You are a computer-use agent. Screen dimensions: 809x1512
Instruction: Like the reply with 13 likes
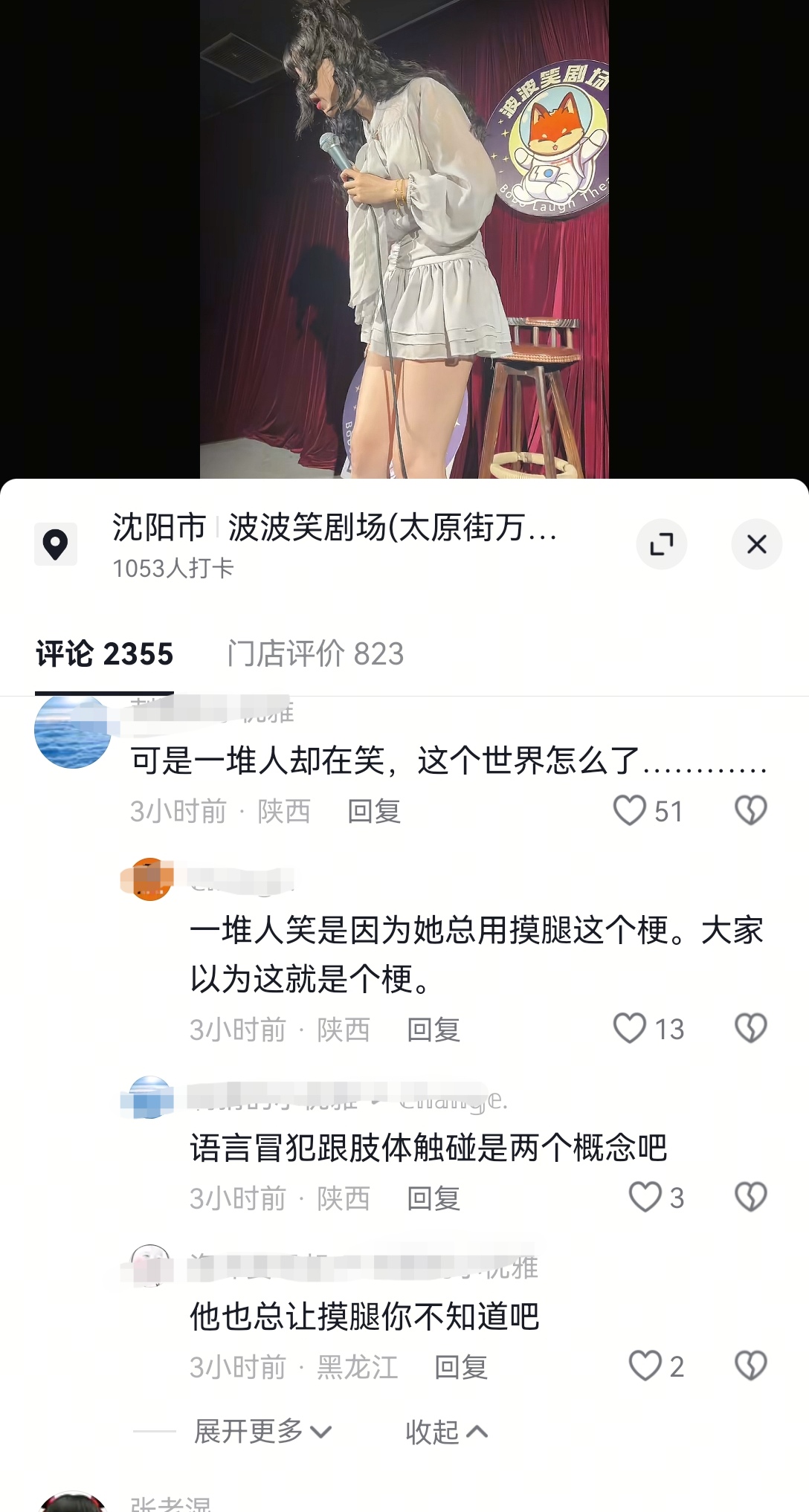pyautogui.click(x=629, y=1029)
